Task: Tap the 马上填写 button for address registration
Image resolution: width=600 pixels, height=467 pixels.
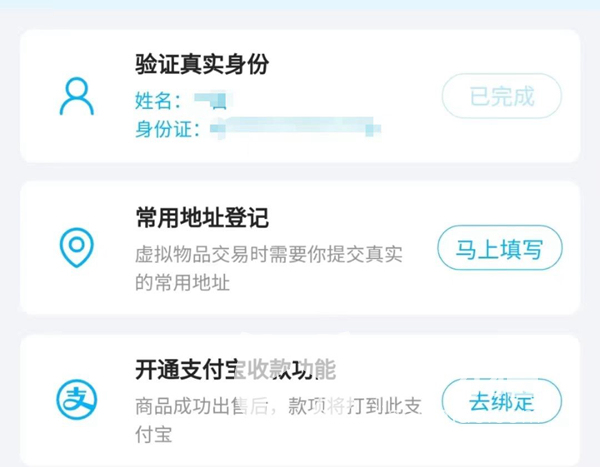Action: pyautogui.click(x=499, y=248)
